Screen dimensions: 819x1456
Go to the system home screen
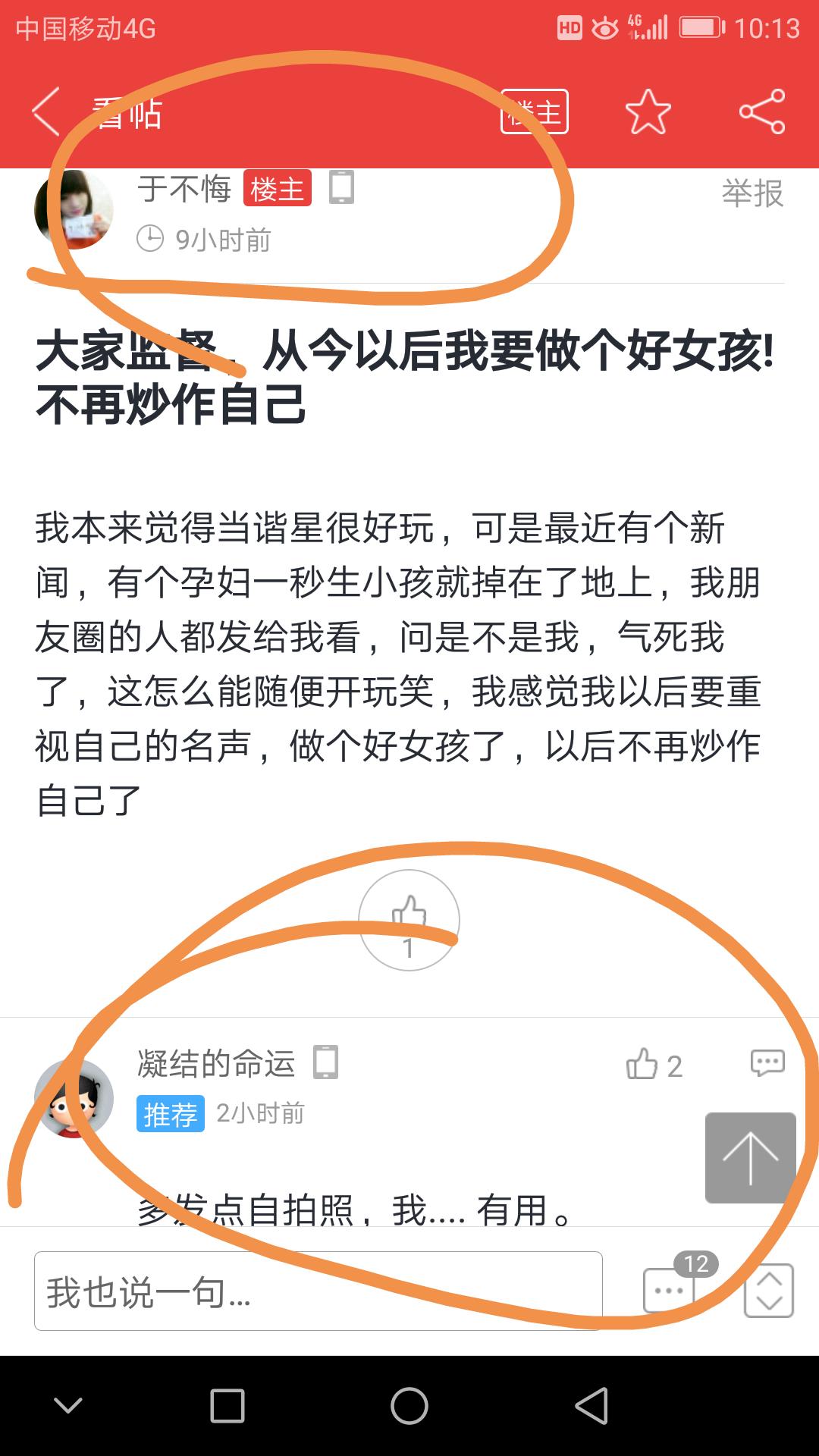tap(409, 1407)
